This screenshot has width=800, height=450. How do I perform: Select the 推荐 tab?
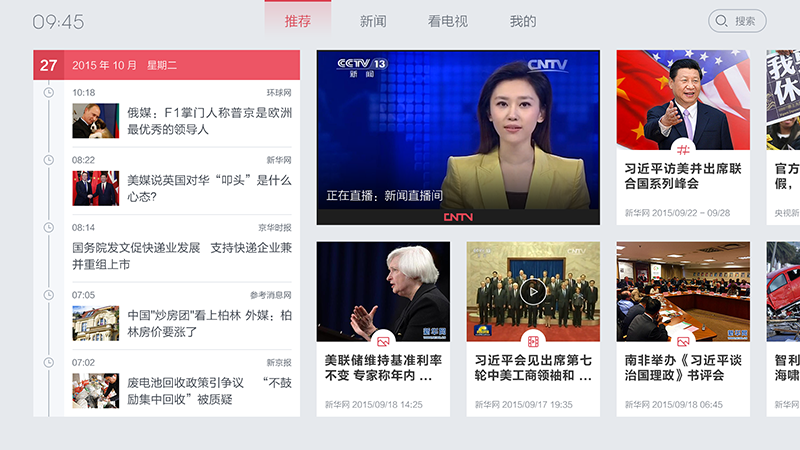[x=297, y=21]
